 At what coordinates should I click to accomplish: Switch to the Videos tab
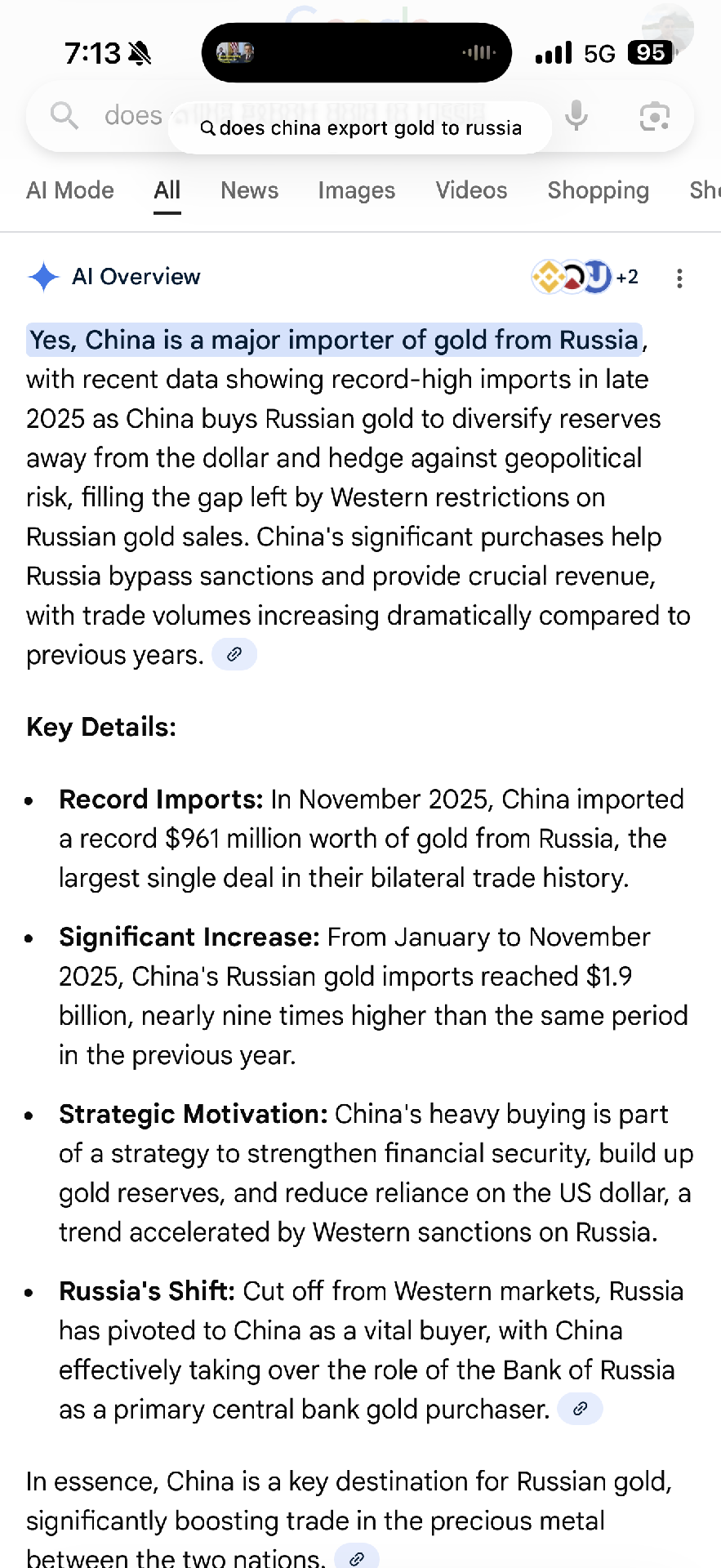(x=471, y=190)
